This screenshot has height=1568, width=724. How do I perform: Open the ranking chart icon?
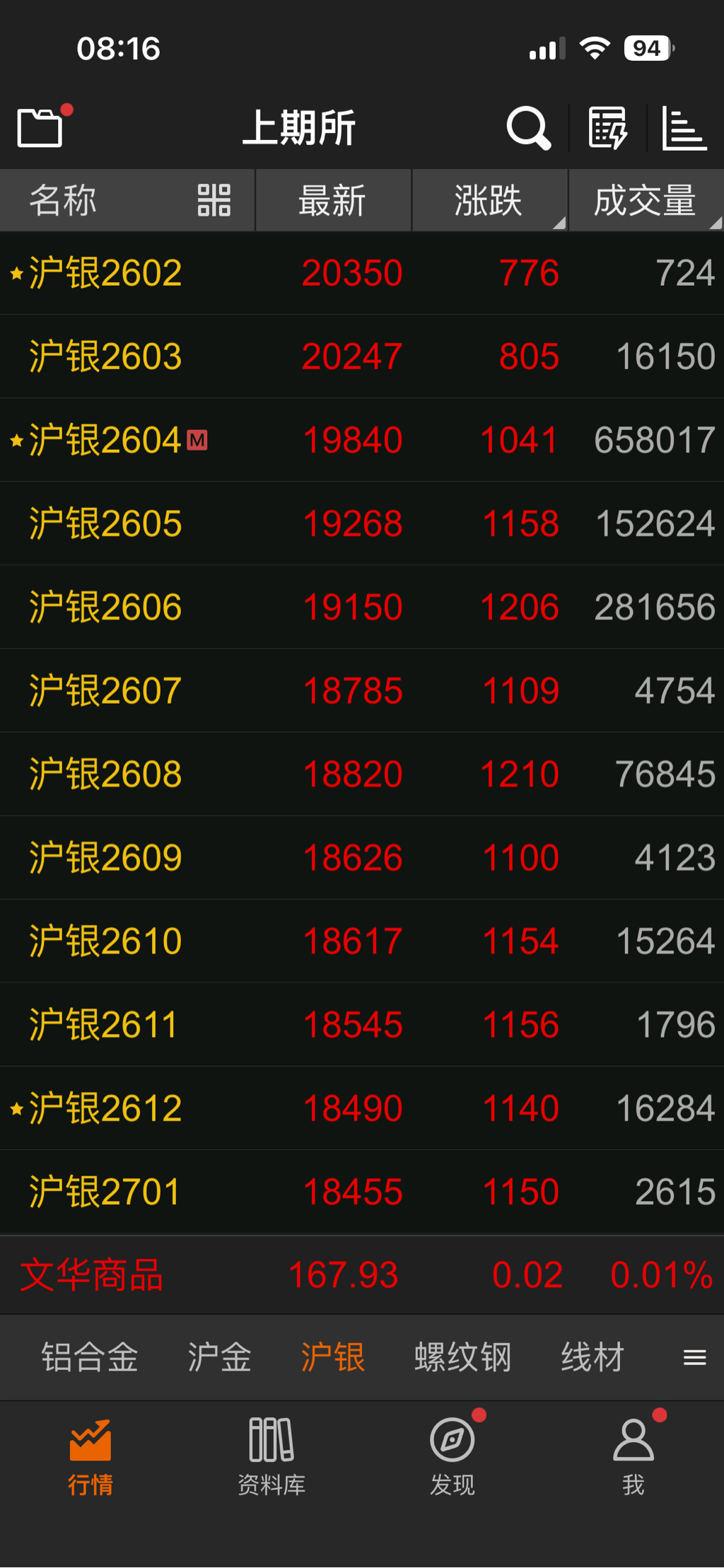(x=684, y=129)
